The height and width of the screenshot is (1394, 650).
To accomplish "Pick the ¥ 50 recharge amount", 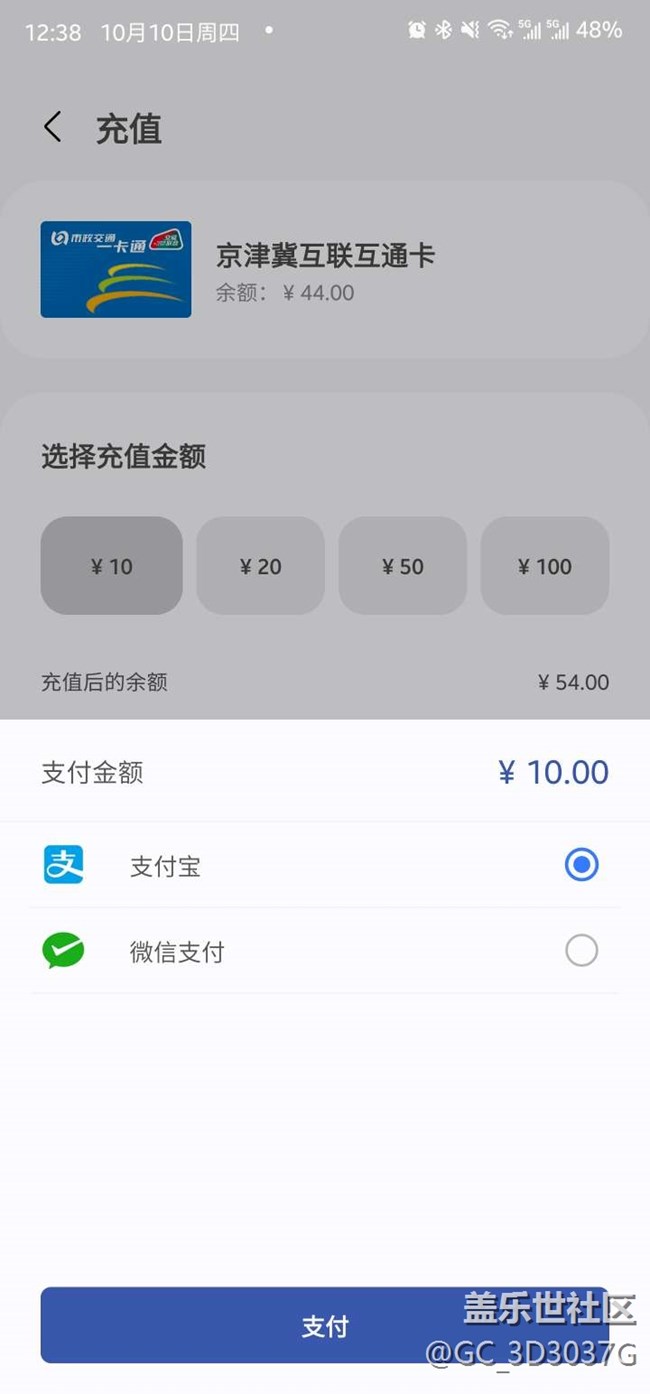I will pos(402,566).
